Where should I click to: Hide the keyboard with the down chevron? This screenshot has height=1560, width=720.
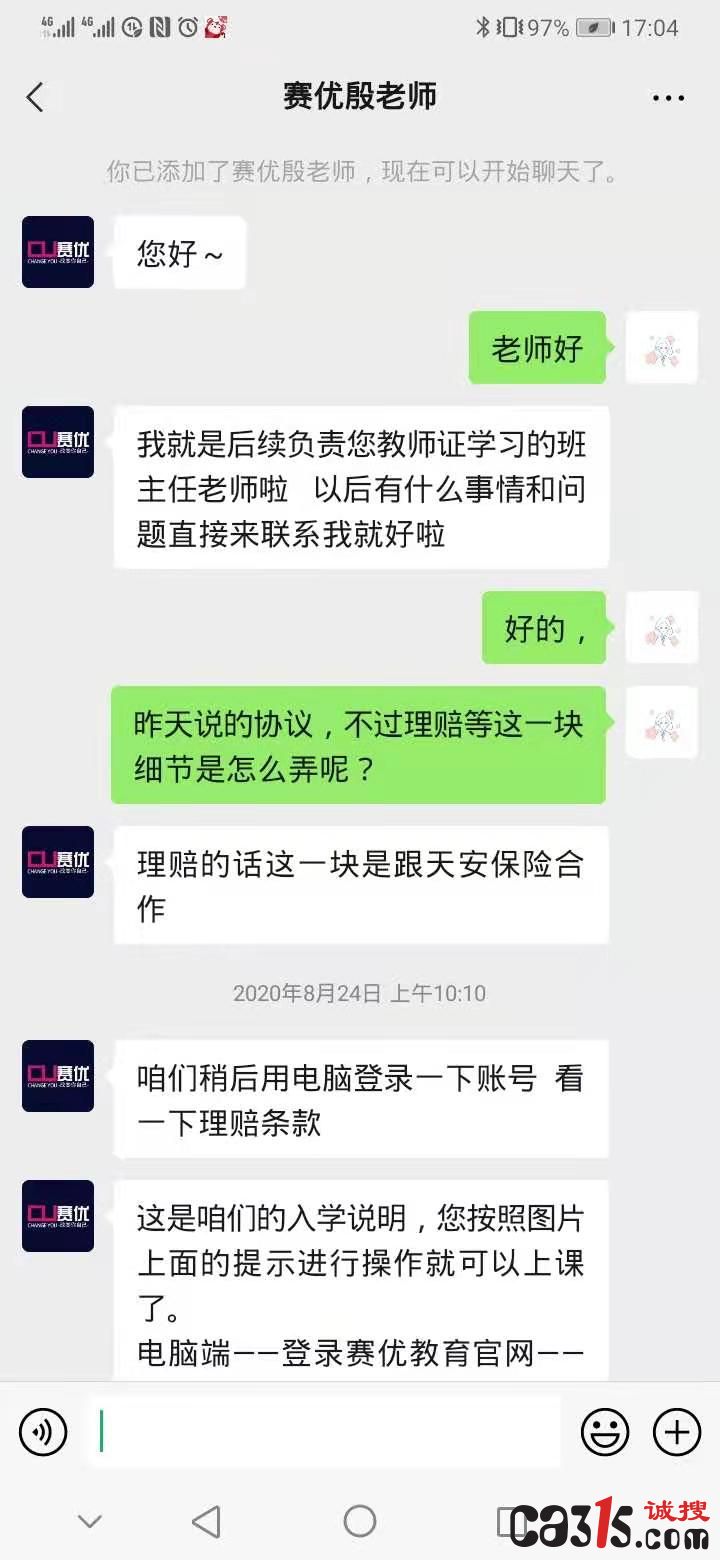(x=90, y=1522)
